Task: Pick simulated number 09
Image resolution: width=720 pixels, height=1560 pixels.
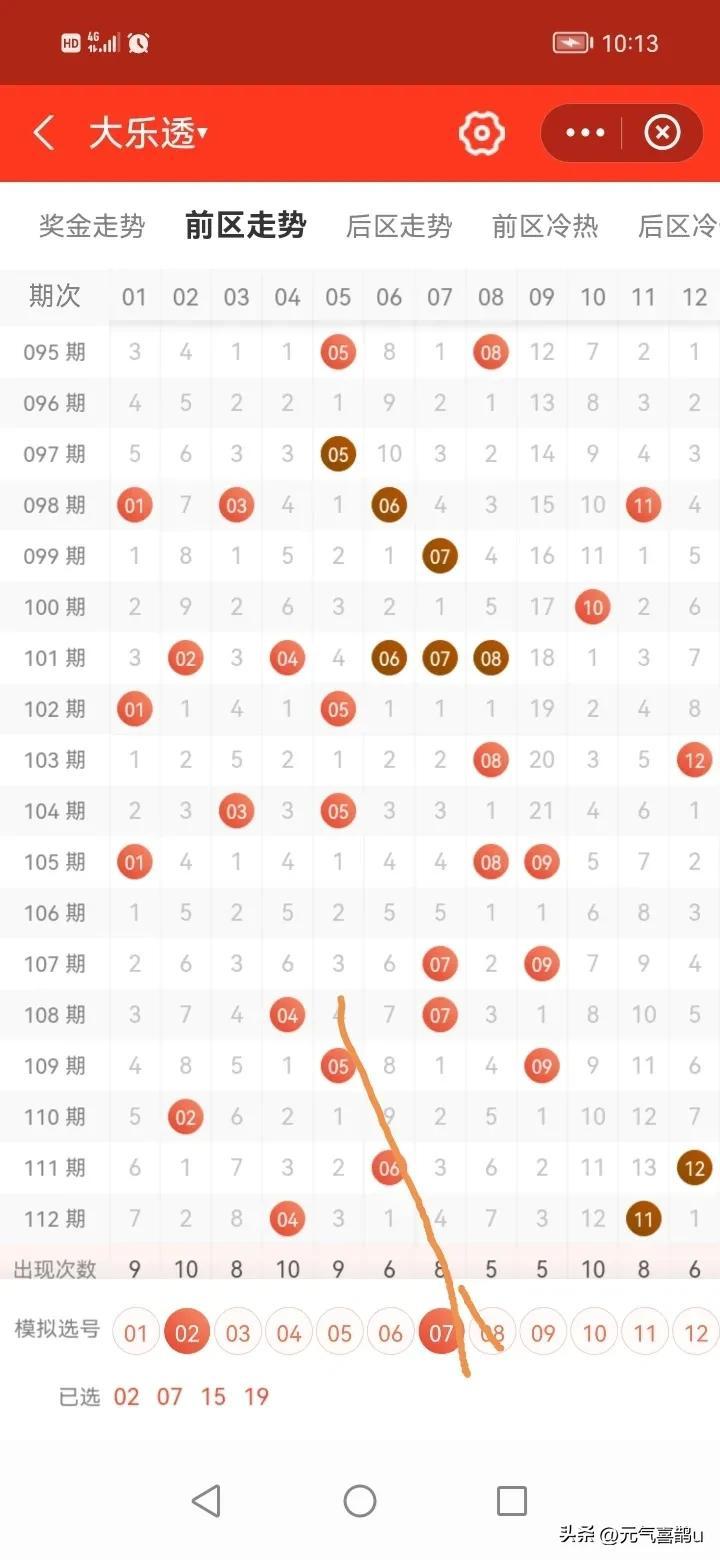Action: [543, 1333]
